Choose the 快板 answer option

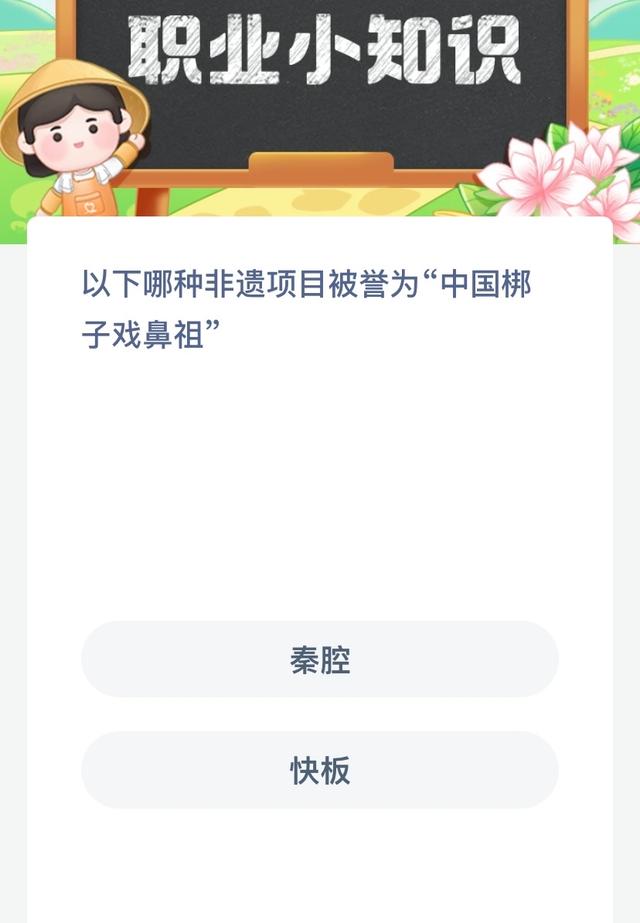(320, 770)
